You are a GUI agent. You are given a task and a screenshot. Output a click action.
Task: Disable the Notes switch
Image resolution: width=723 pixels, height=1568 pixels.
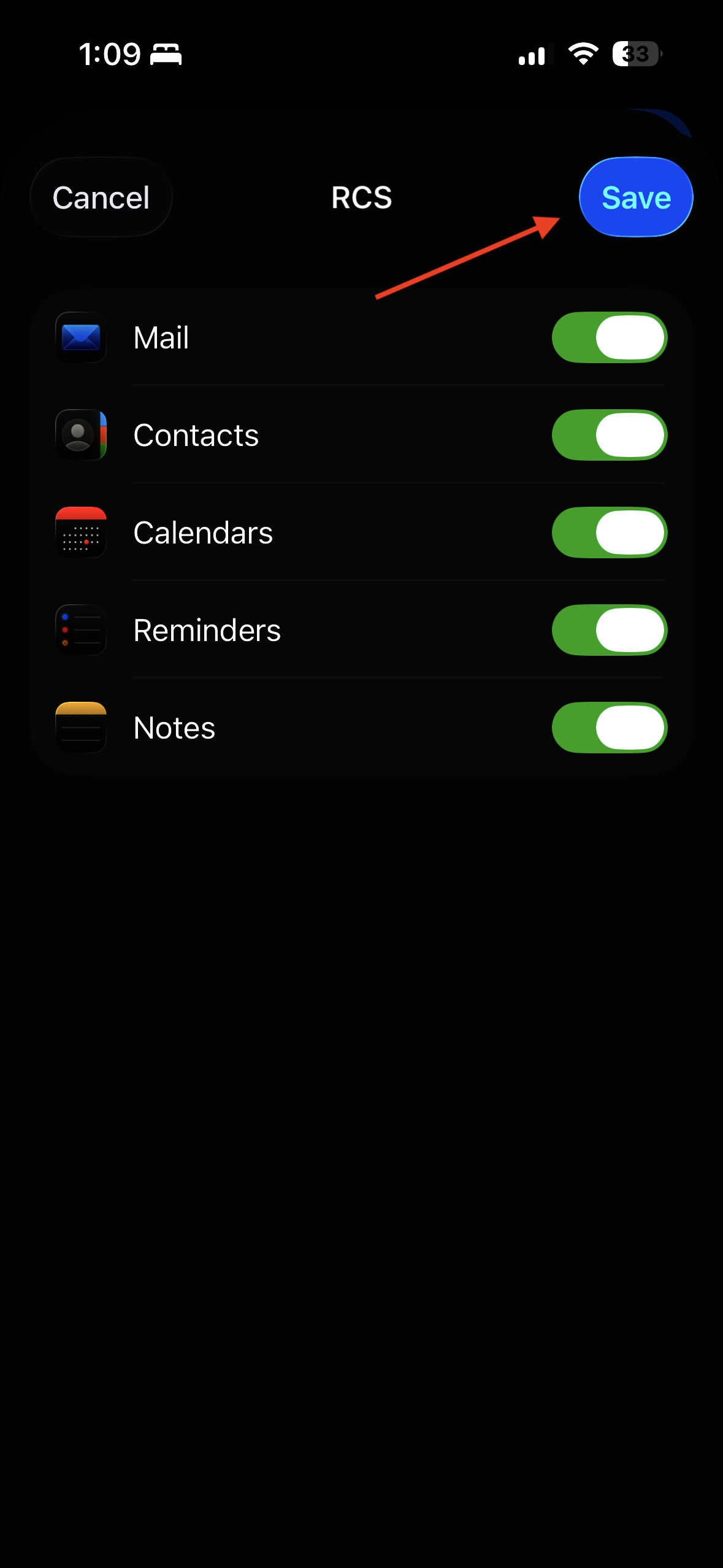pyautogui.click(x=609, y=728)
